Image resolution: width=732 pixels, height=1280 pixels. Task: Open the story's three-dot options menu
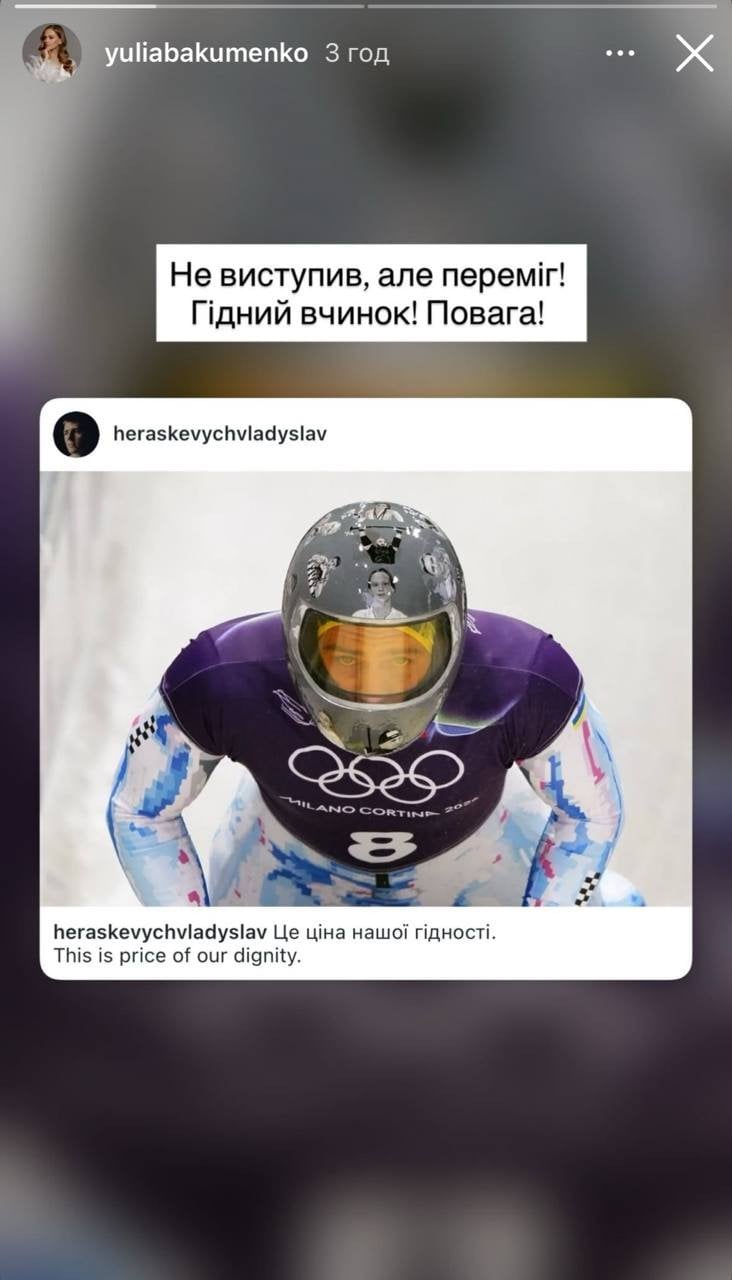pyautogui.click(x=620, y=53)
